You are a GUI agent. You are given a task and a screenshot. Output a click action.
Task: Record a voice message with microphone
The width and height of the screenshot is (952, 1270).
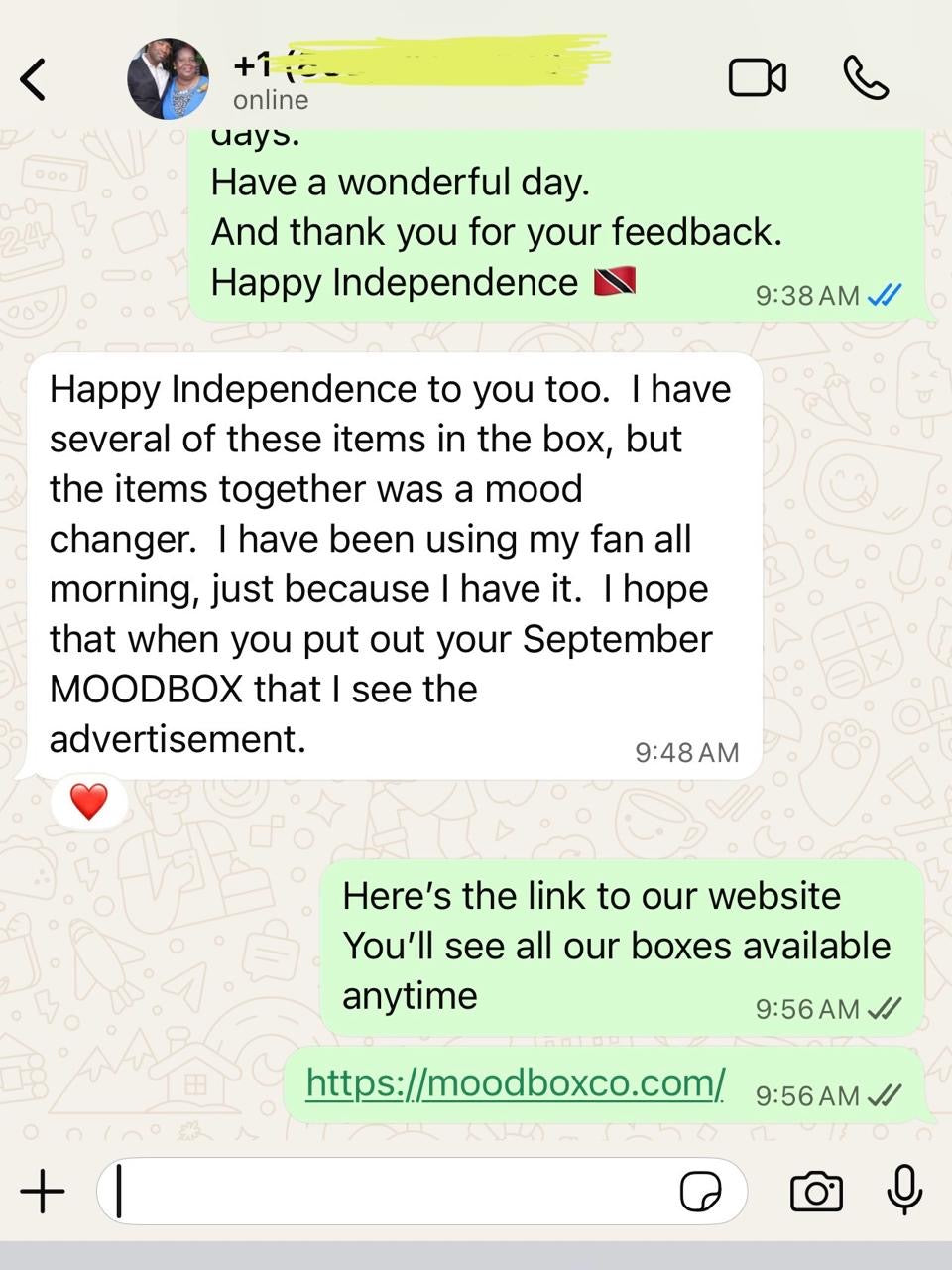(x=904, y=1189)
